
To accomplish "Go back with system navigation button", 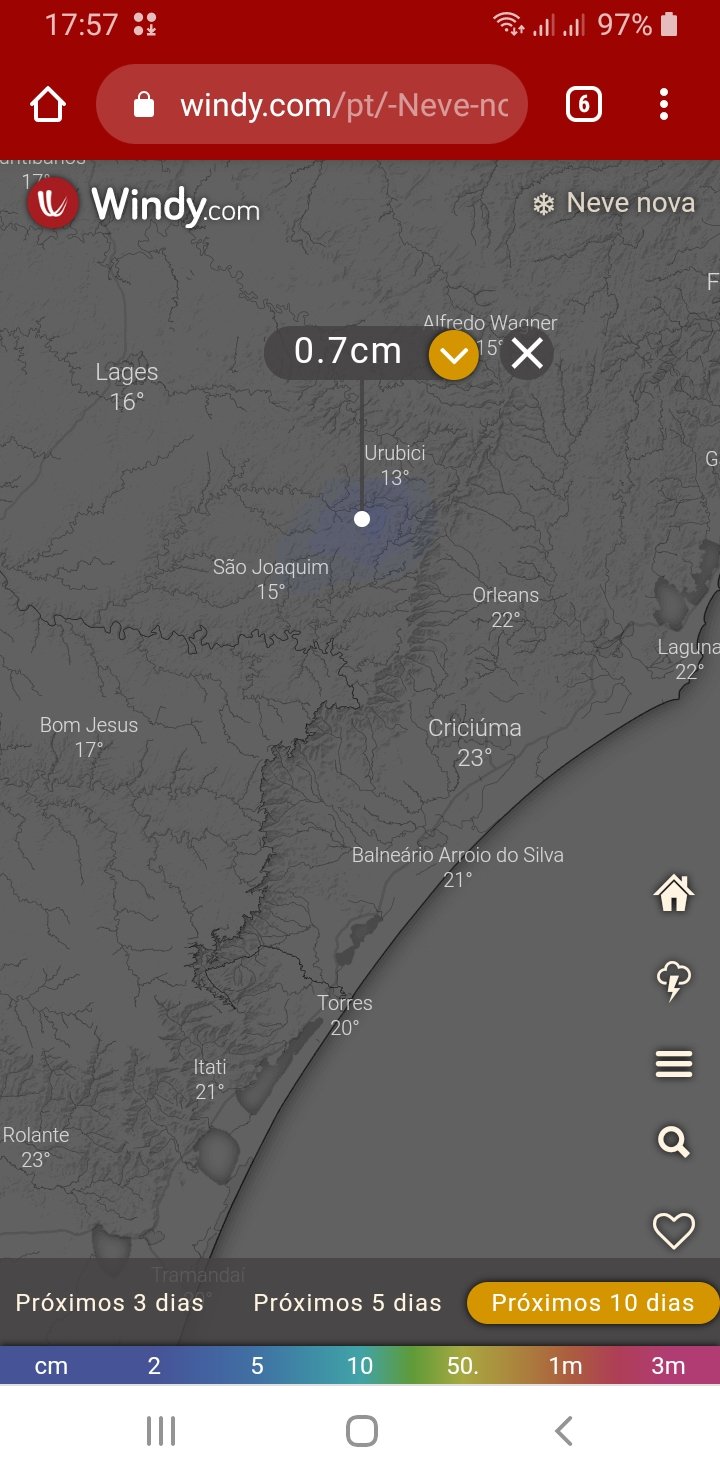I will point(563,1431).
